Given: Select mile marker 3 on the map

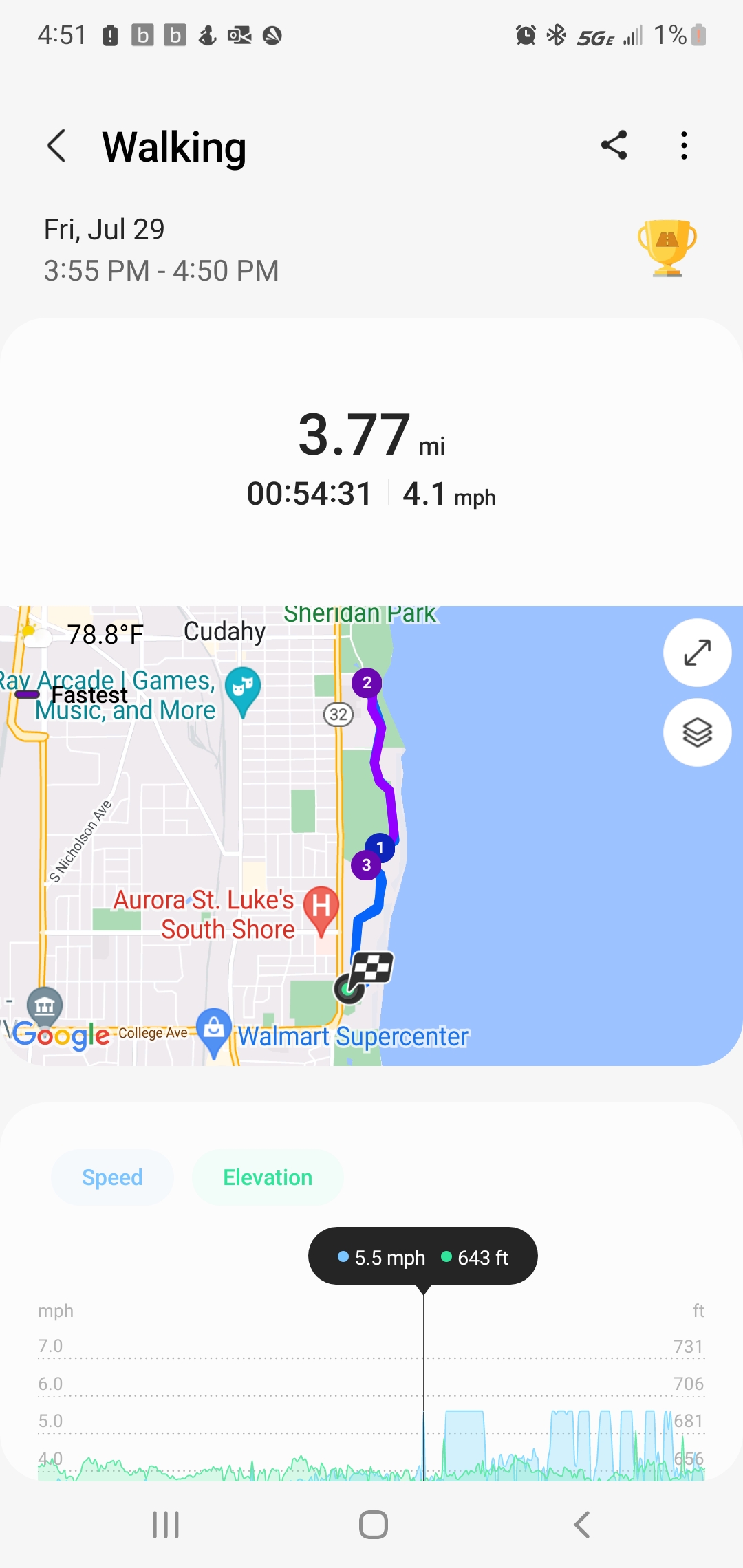Looking at the screenshot, I should pyautogui.click(x=366, y=865).
